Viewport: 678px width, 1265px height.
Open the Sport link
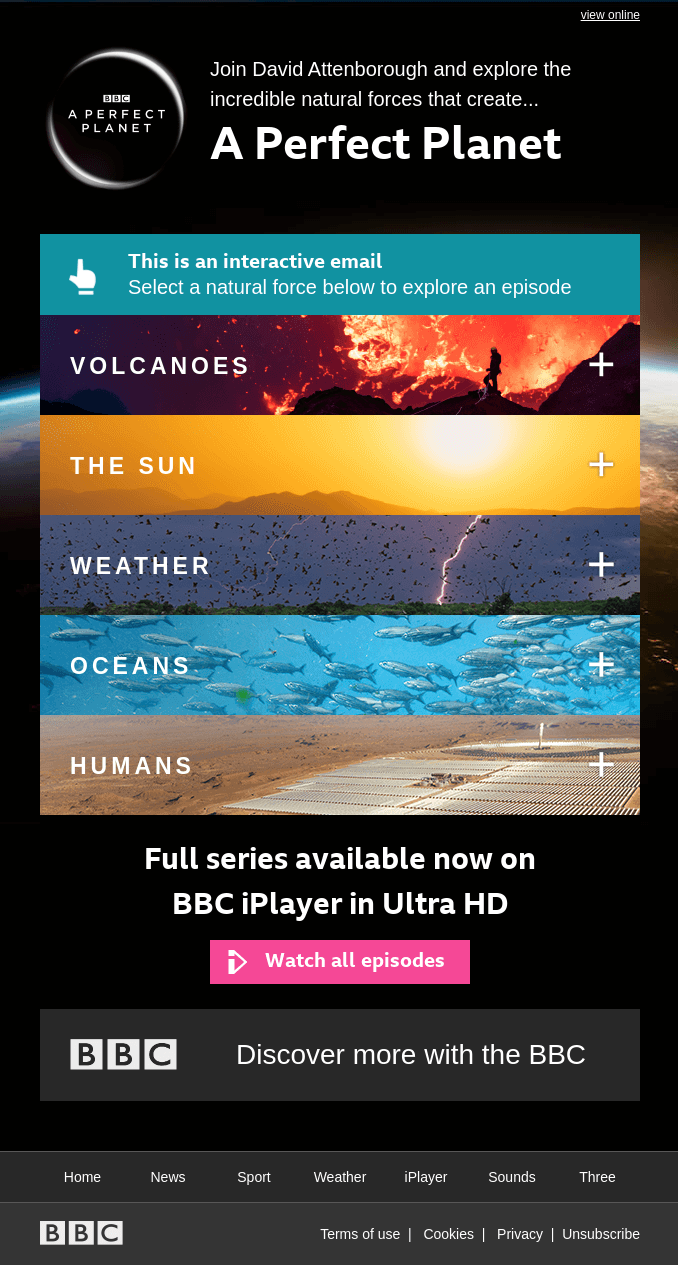click(x=254, y=1177)
